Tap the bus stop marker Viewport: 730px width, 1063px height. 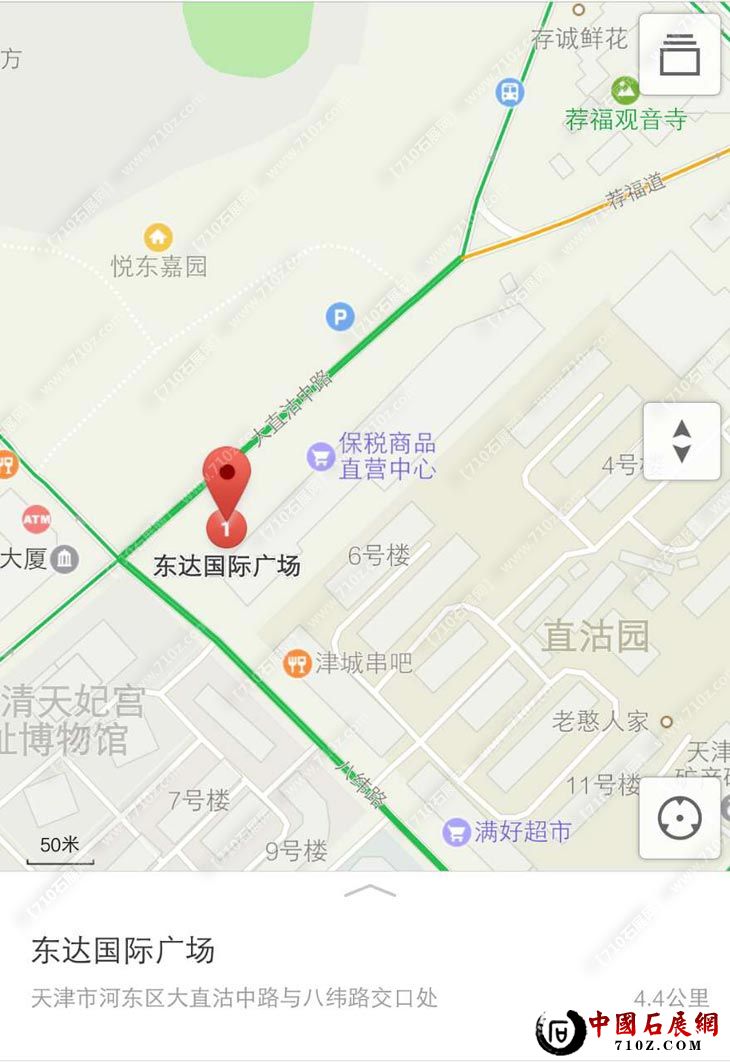(x=510, y=93)
